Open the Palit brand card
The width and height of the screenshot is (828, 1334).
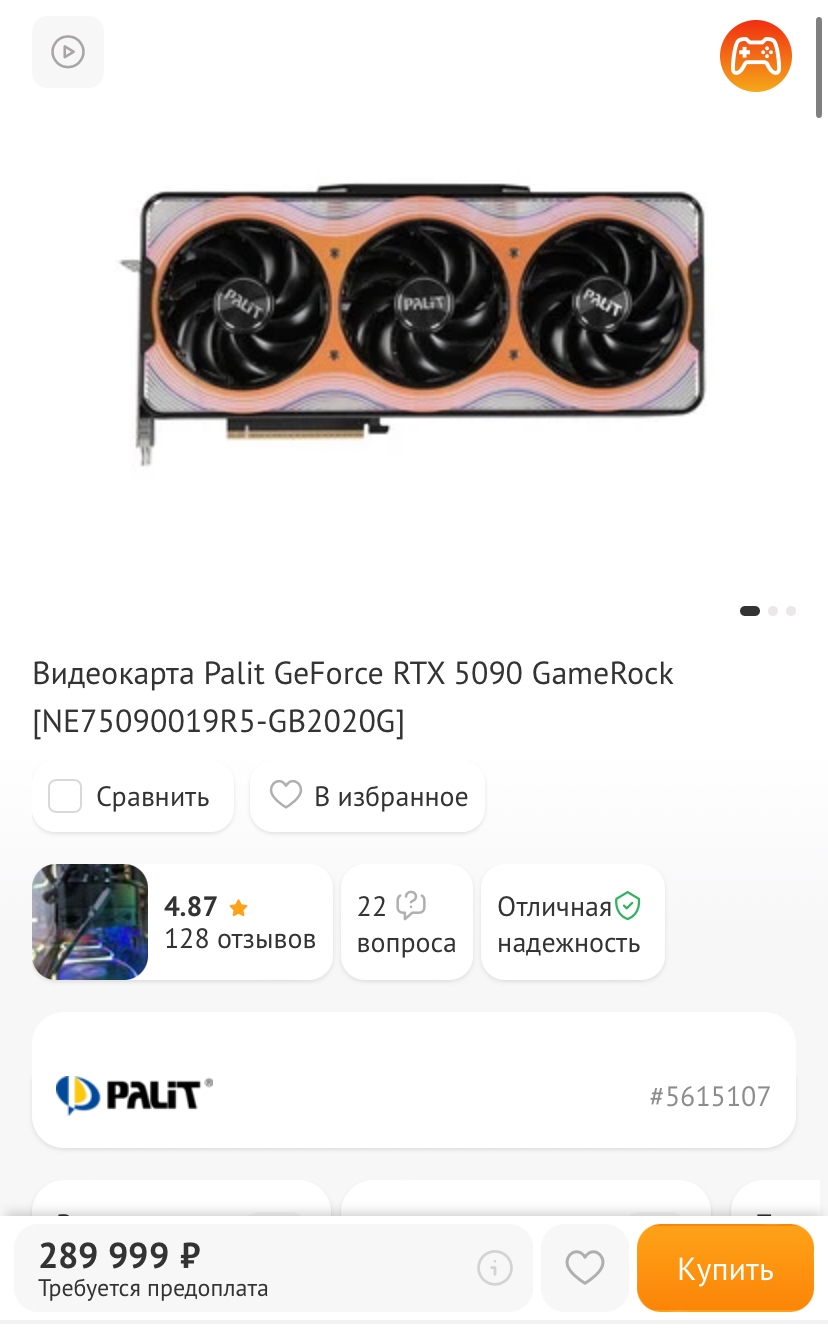(x=414, y=1095)
